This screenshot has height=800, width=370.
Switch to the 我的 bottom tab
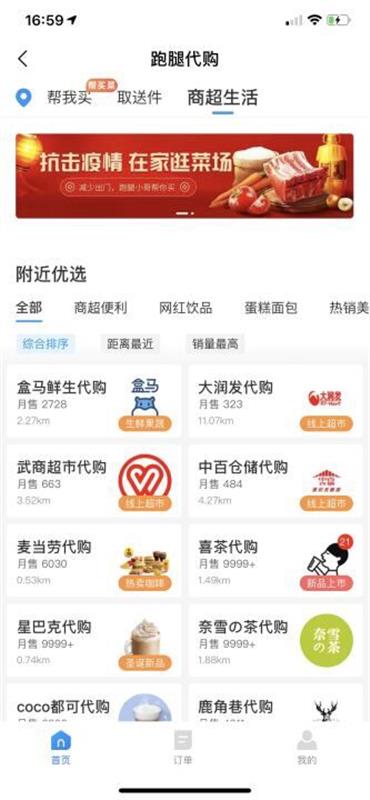(x=307, y=747)
